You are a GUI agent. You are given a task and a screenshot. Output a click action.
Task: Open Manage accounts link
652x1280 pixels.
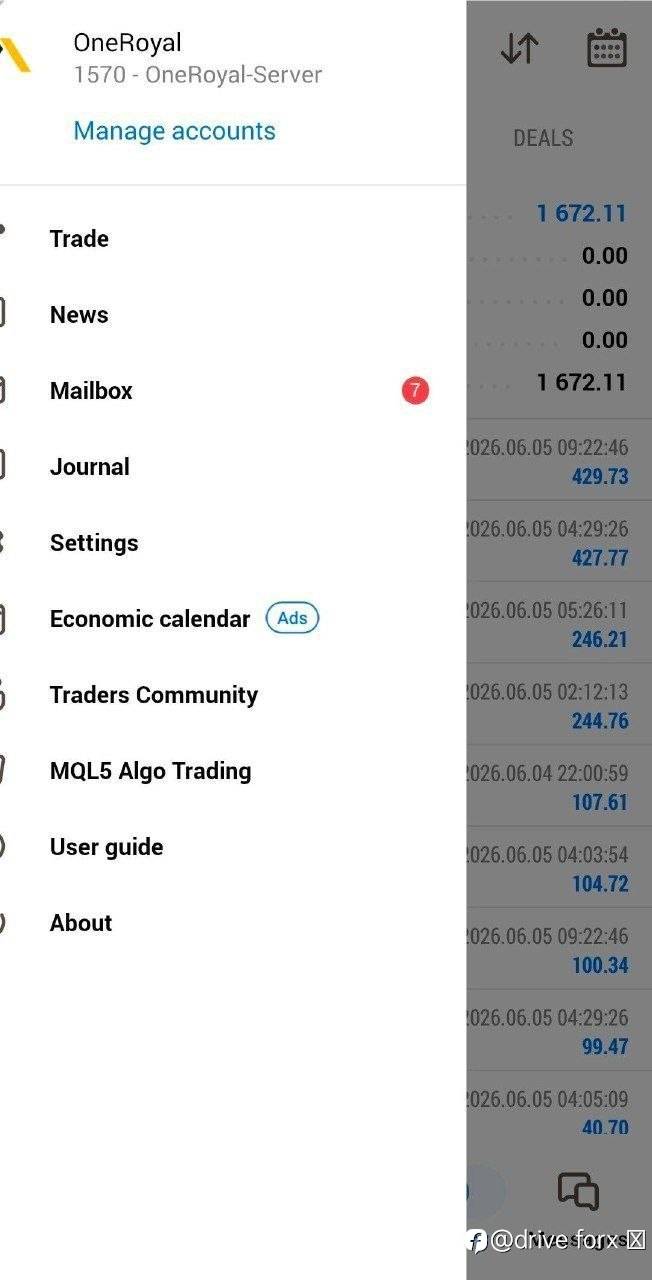tap(174, 131)
